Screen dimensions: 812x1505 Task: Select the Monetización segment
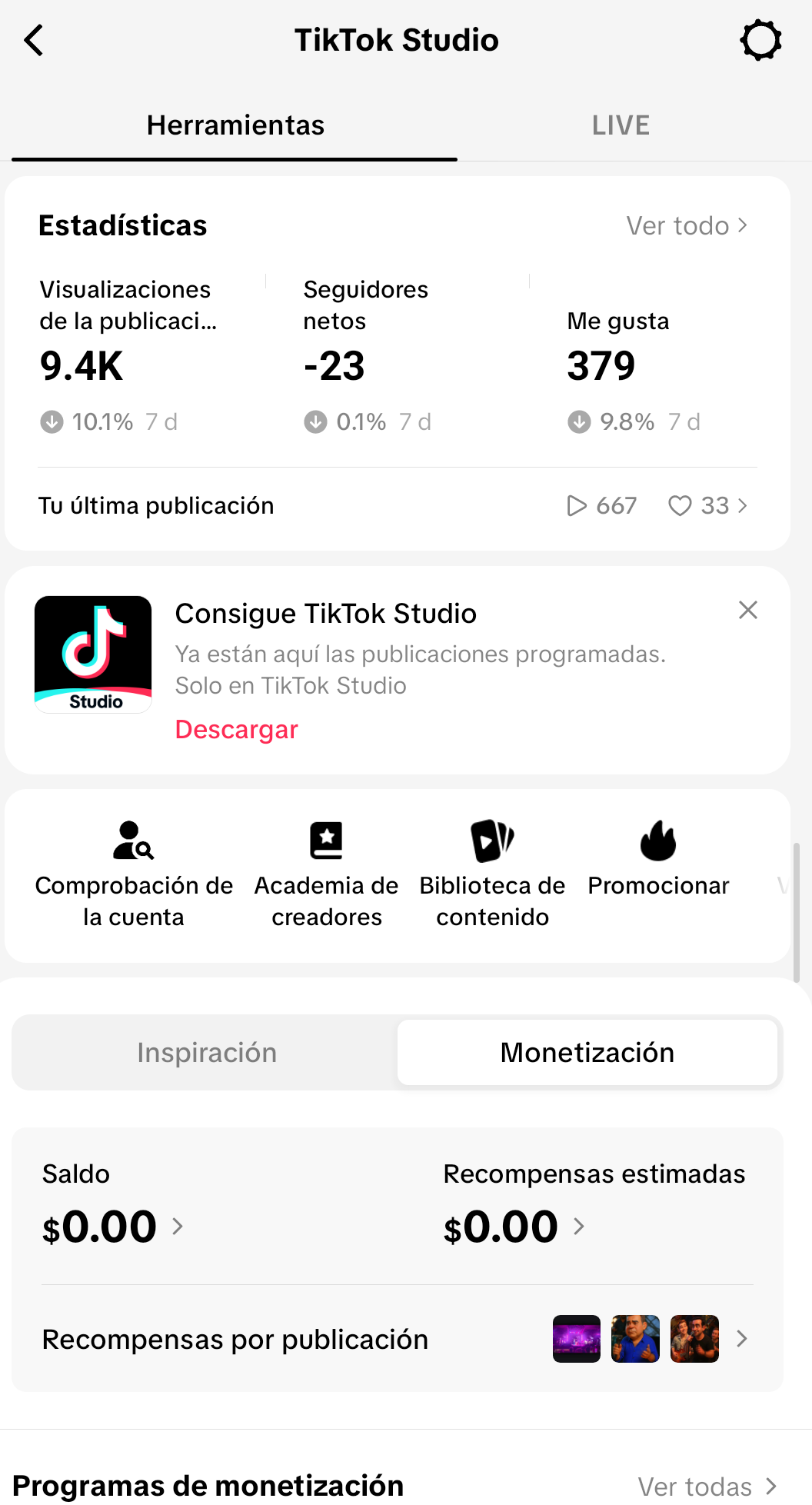[587, 1052]
